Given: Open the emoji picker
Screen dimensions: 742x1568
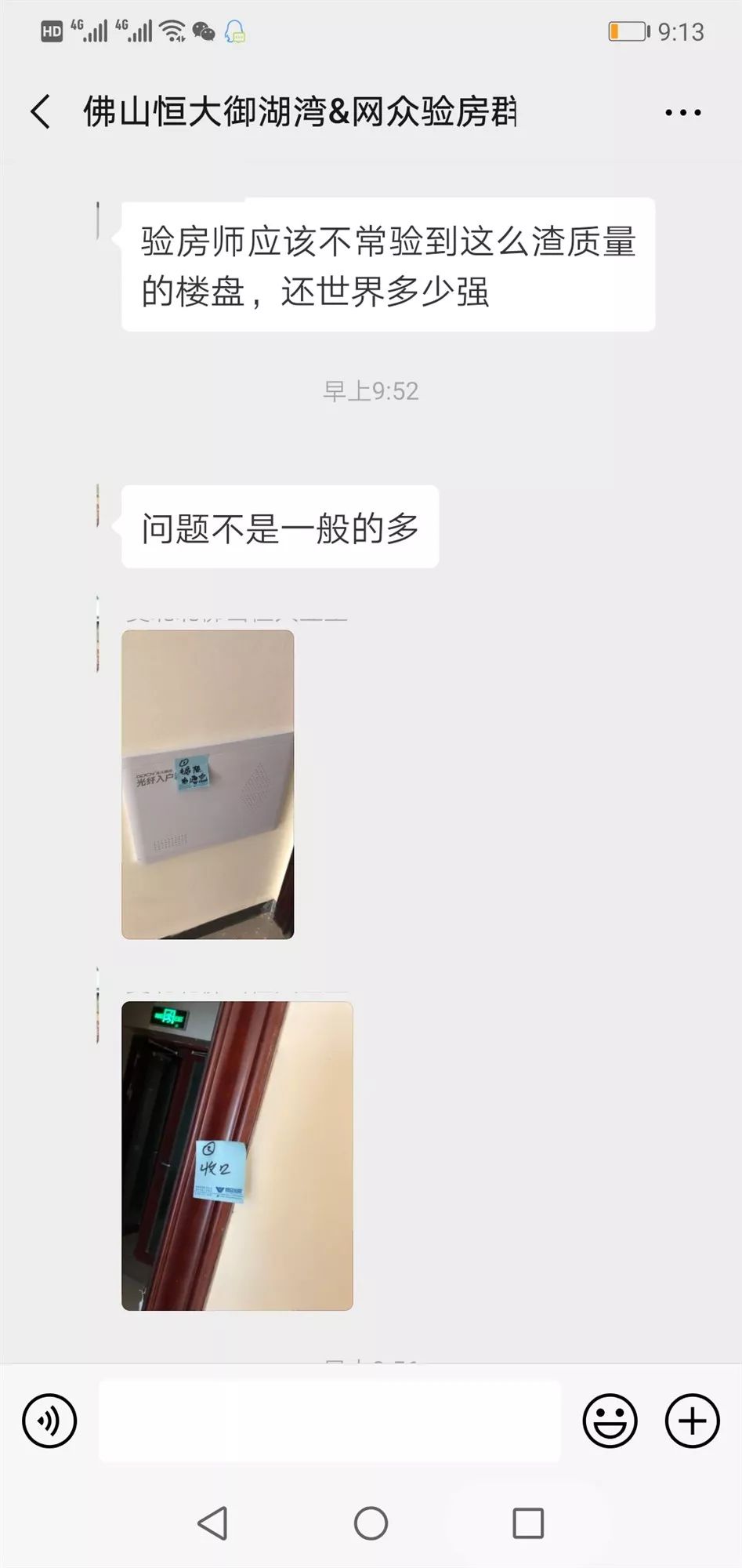Looking at the screenshot, I should [610, 1421].
